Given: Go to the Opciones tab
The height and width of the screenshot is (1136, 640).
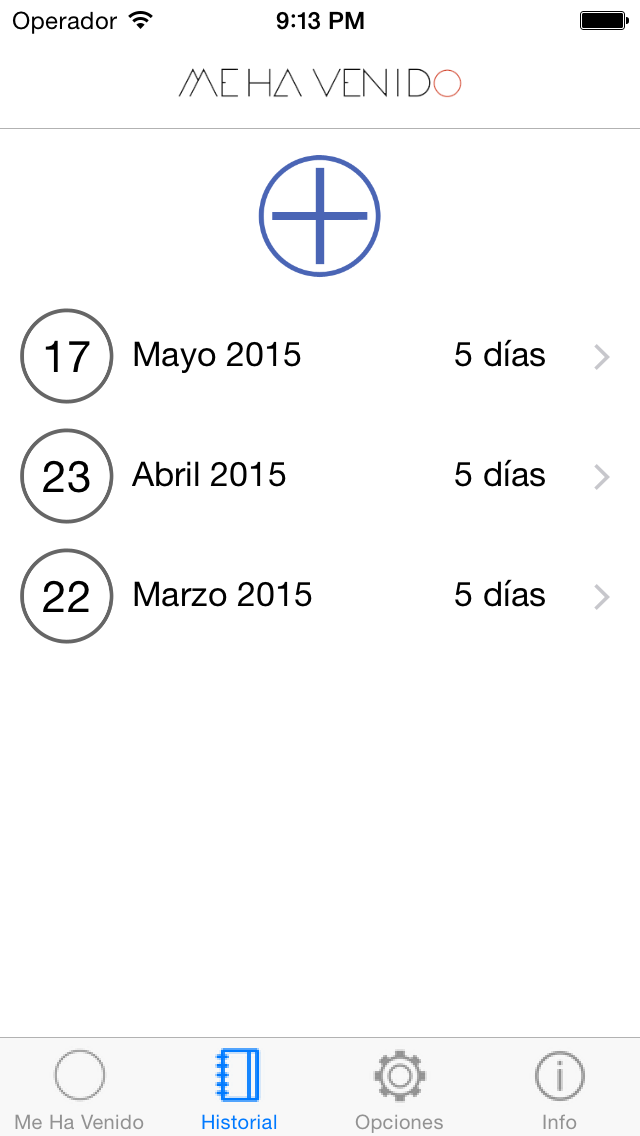Looking at the screenshot, I should pyautogui.click(x=399, y=1088).
